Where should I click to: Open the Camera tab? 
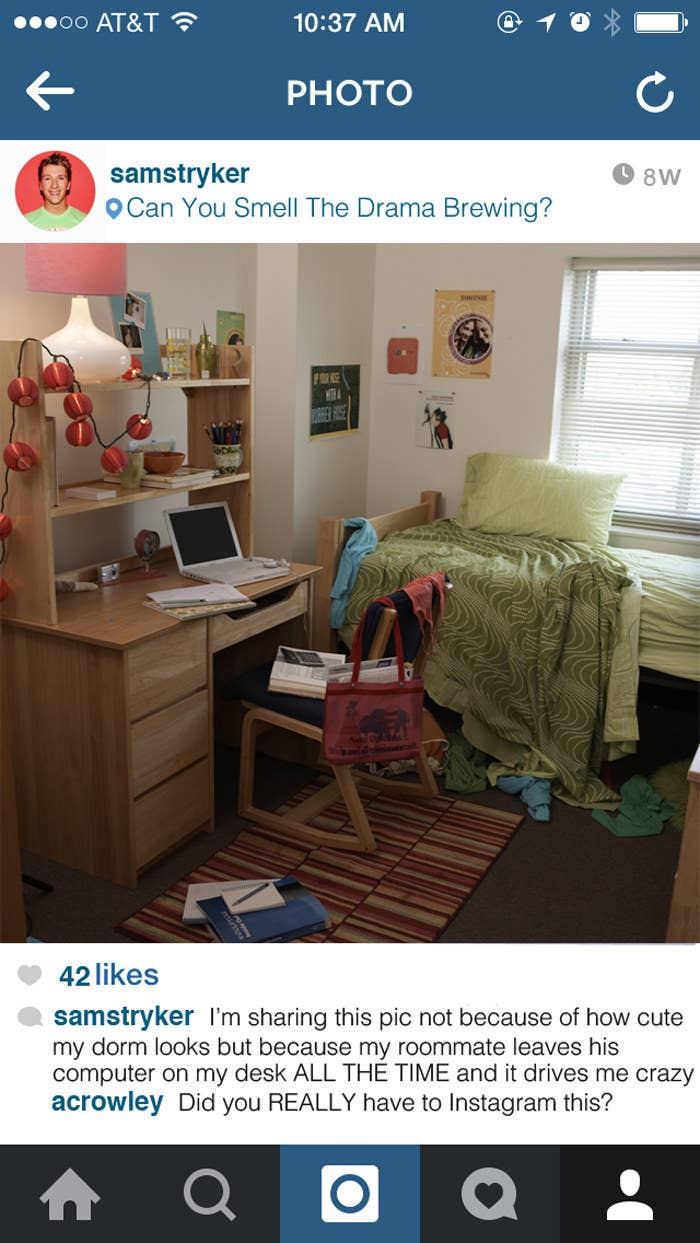350,1194
